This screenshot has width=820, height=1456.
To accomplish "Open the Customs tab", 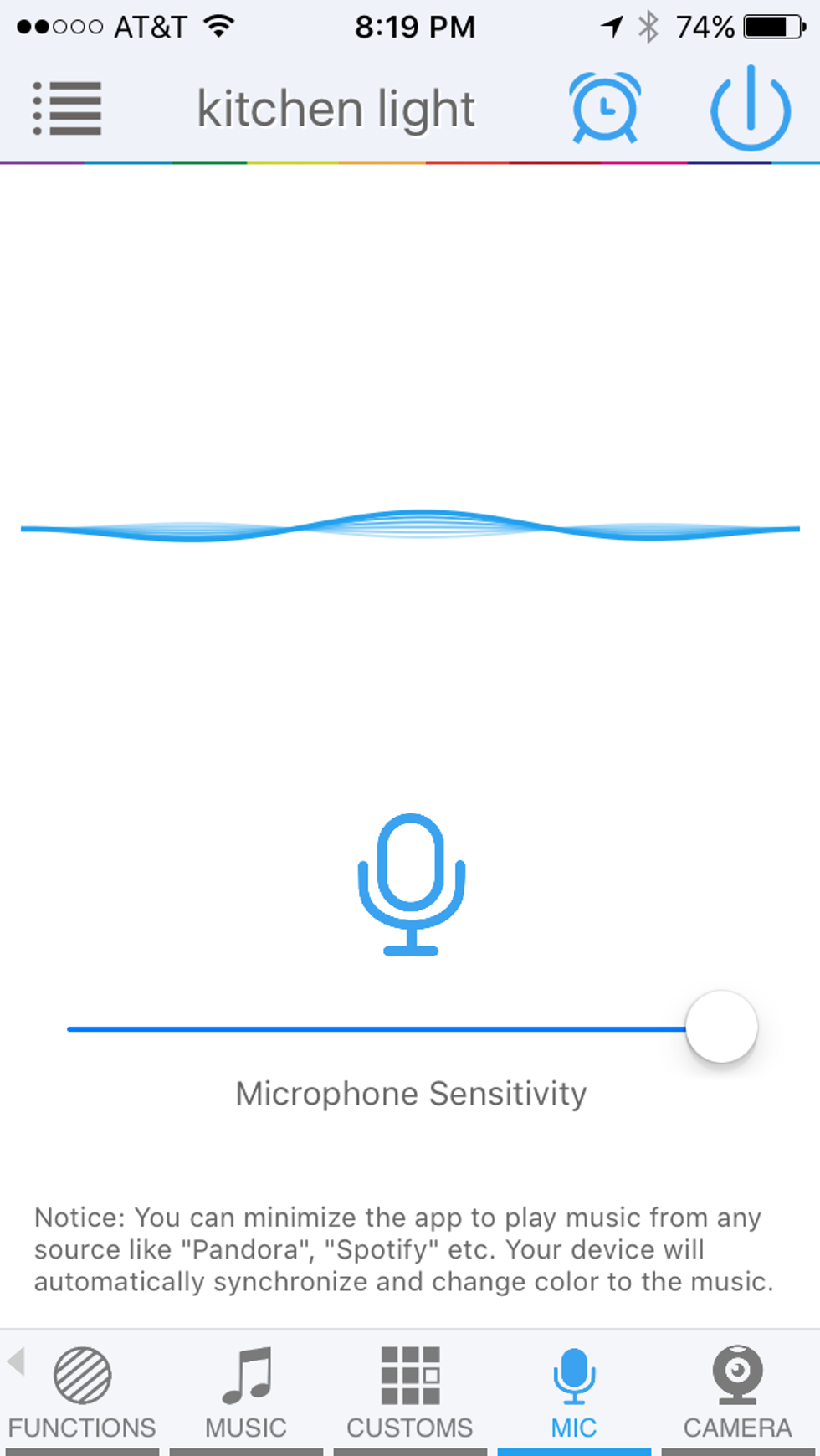I will click(410, 1392).
